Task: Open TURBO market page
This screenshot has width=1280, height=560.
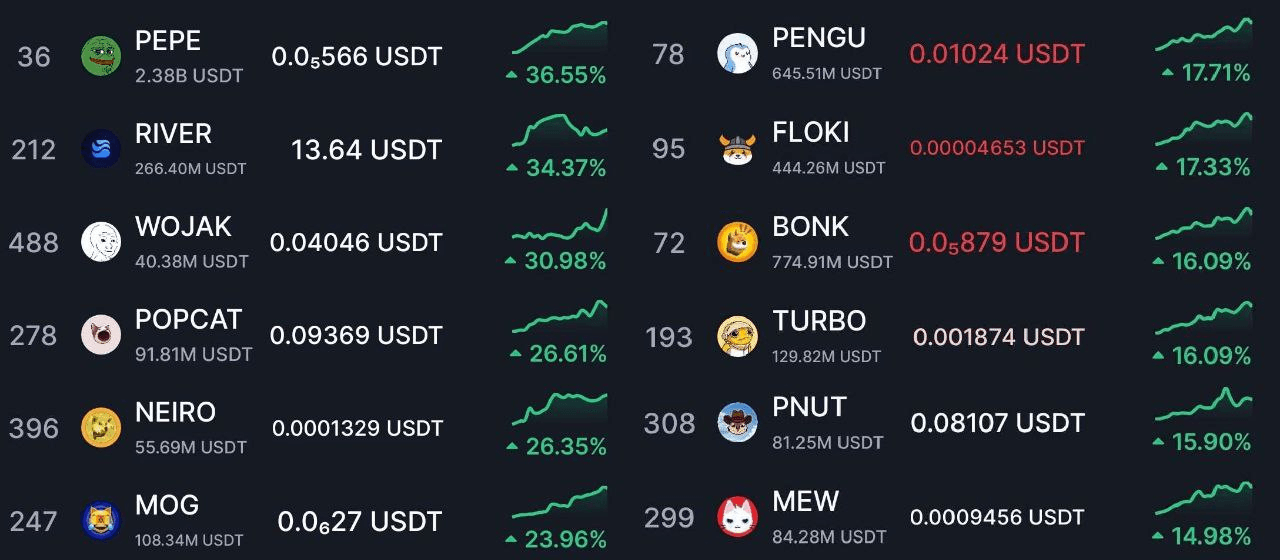Action: (x=819, y=322)
